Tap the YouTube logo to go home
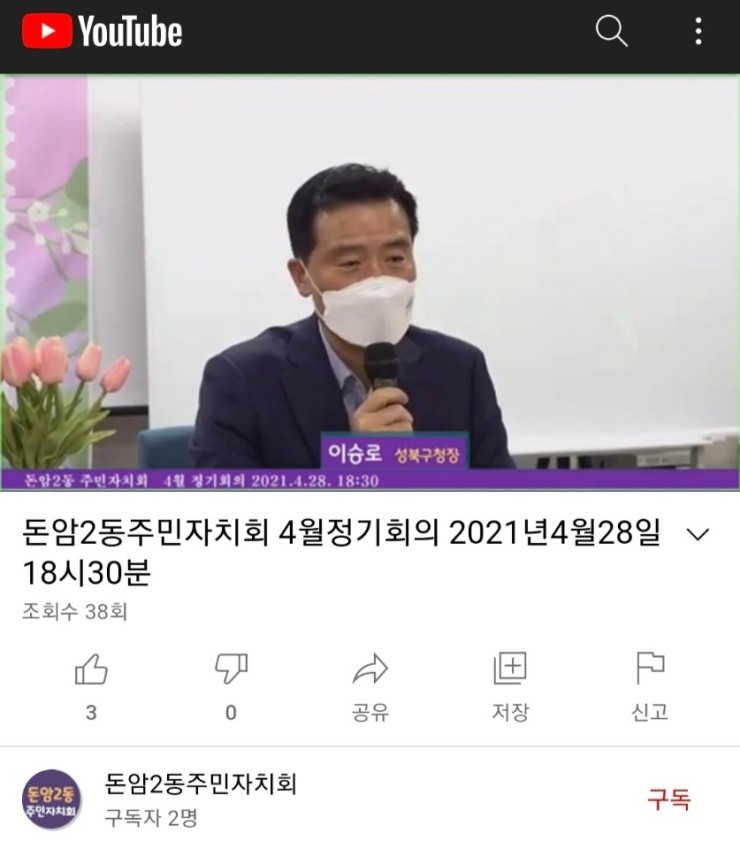This screenshot has width=740, height=849. pos(103,32)
